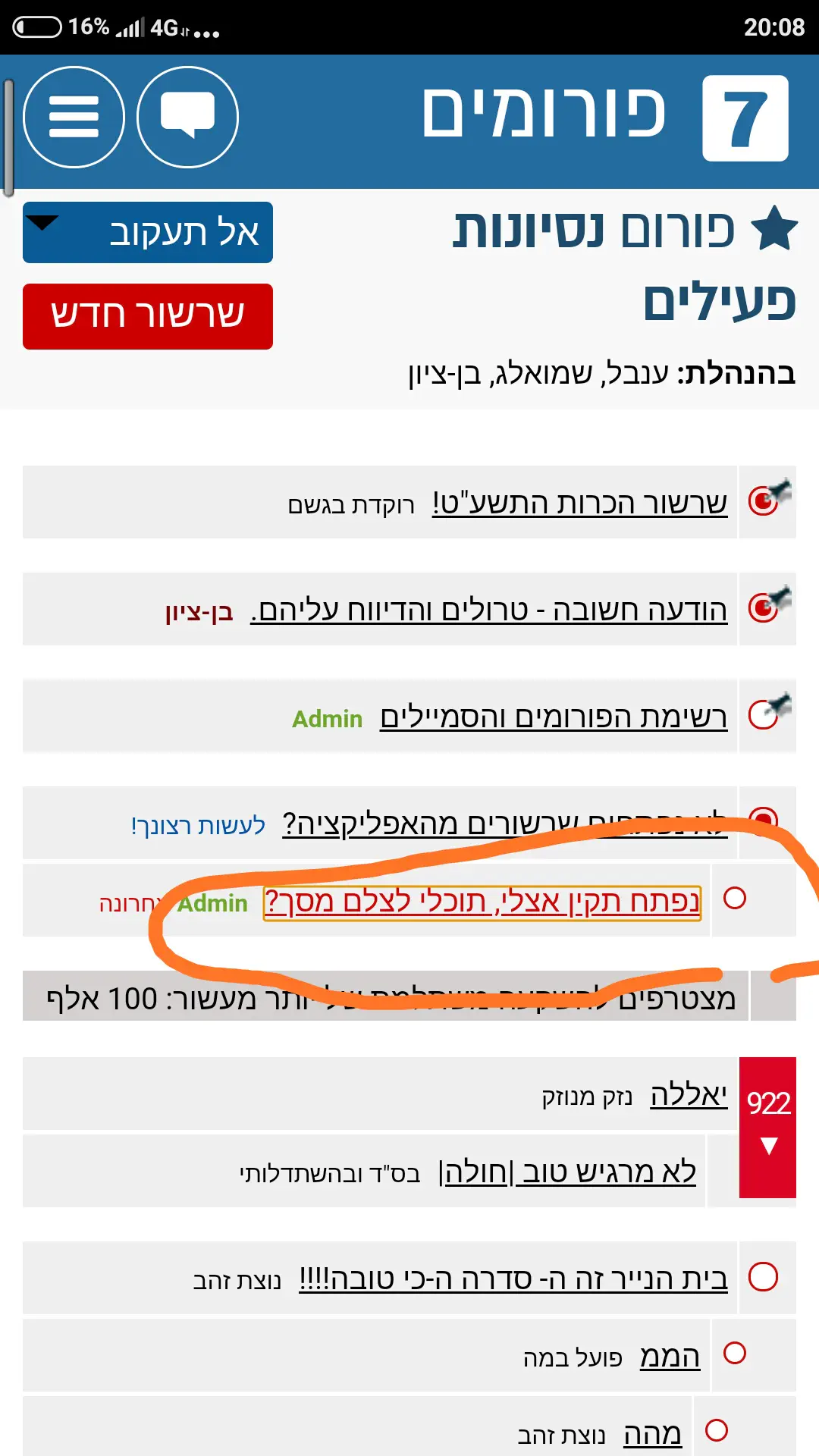Open thread 'בית הנייר זה ה- סדרה ה-כי טובה!!!!'

[513, 1279]
